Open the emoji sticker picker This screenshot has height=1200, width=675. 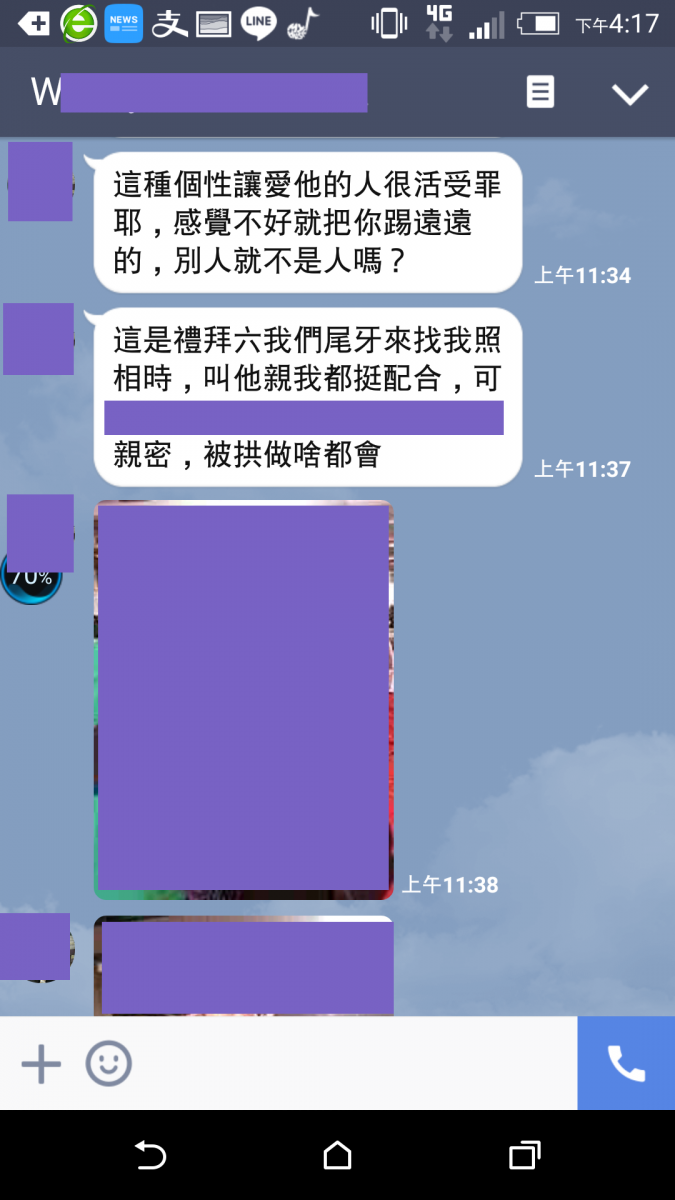[x=108, y=1064]
